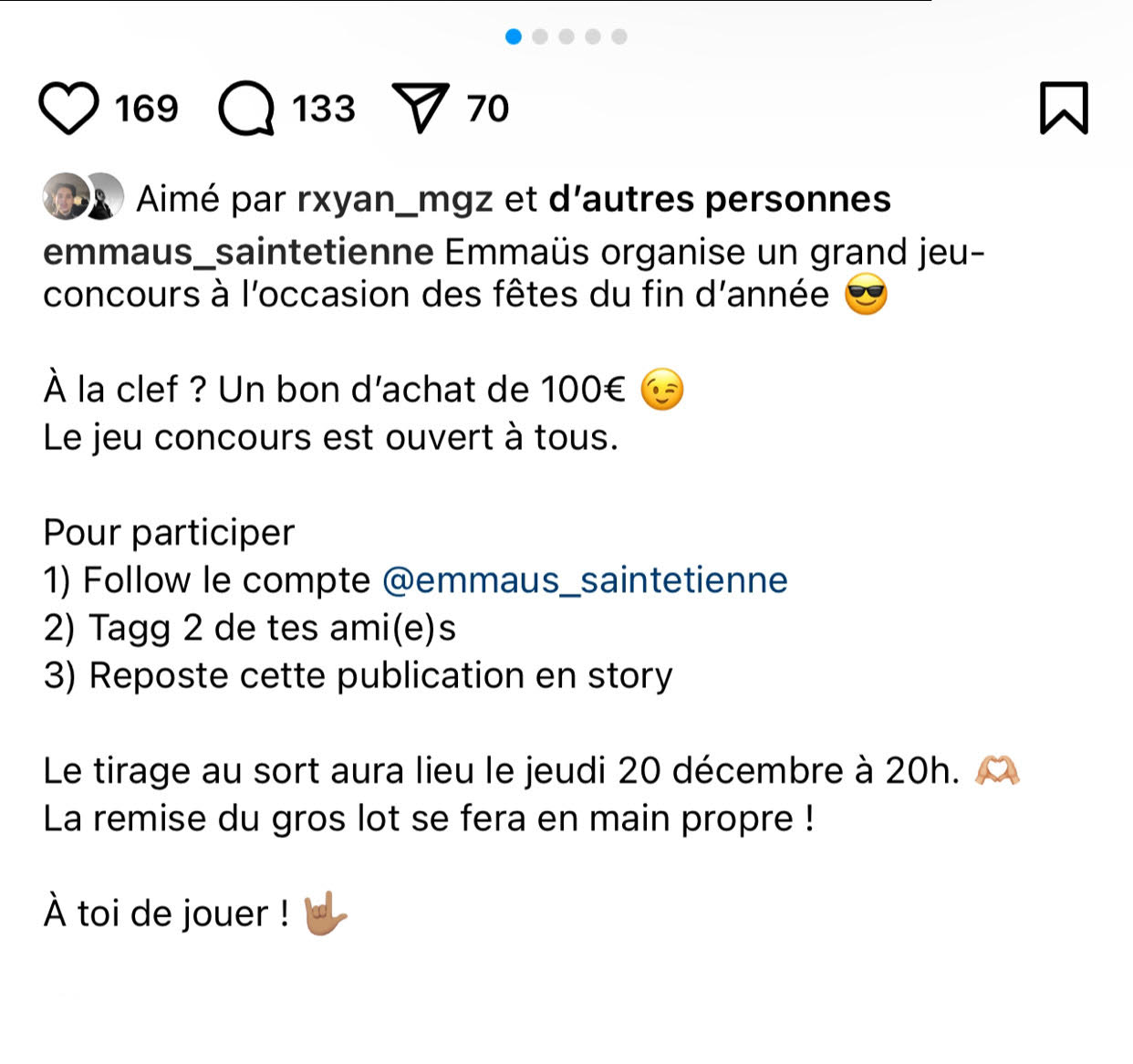The image size is (1133, 1064).
Task: View the other people who liked this
Action: (x=719, y=199)
